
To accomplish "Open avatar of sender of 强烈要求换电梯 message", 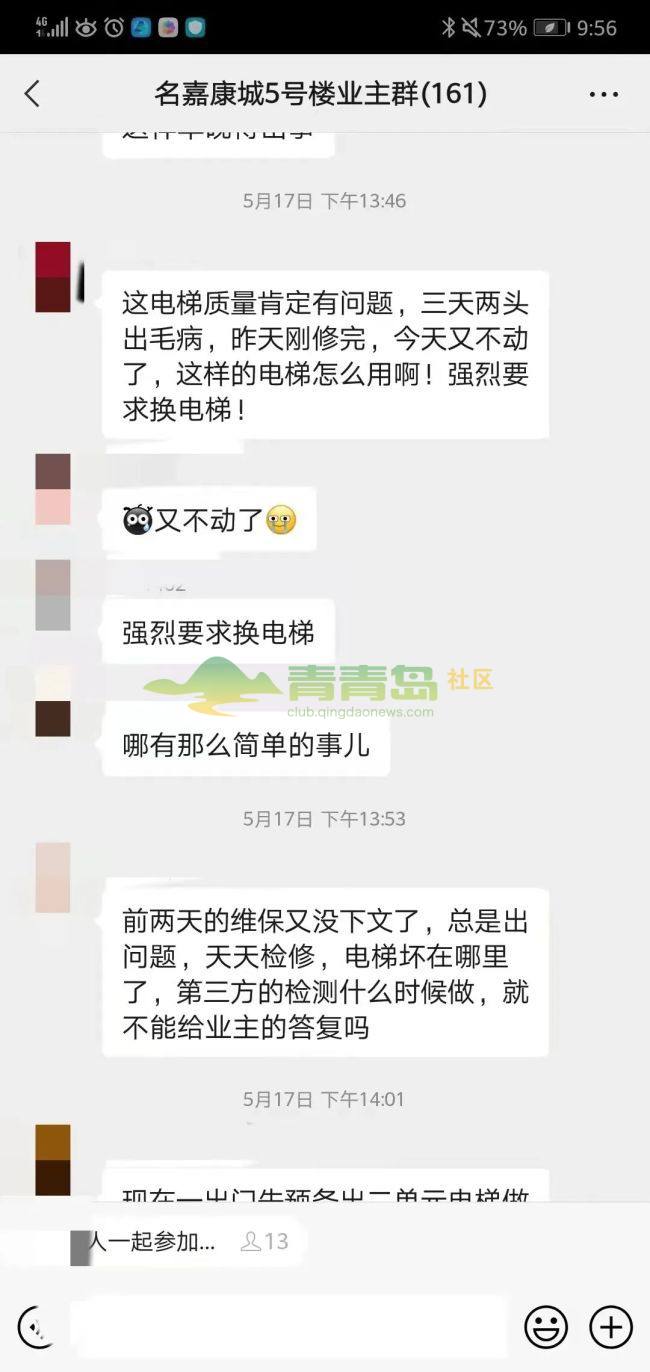I will pyautogui.click(x=53, y=595).
